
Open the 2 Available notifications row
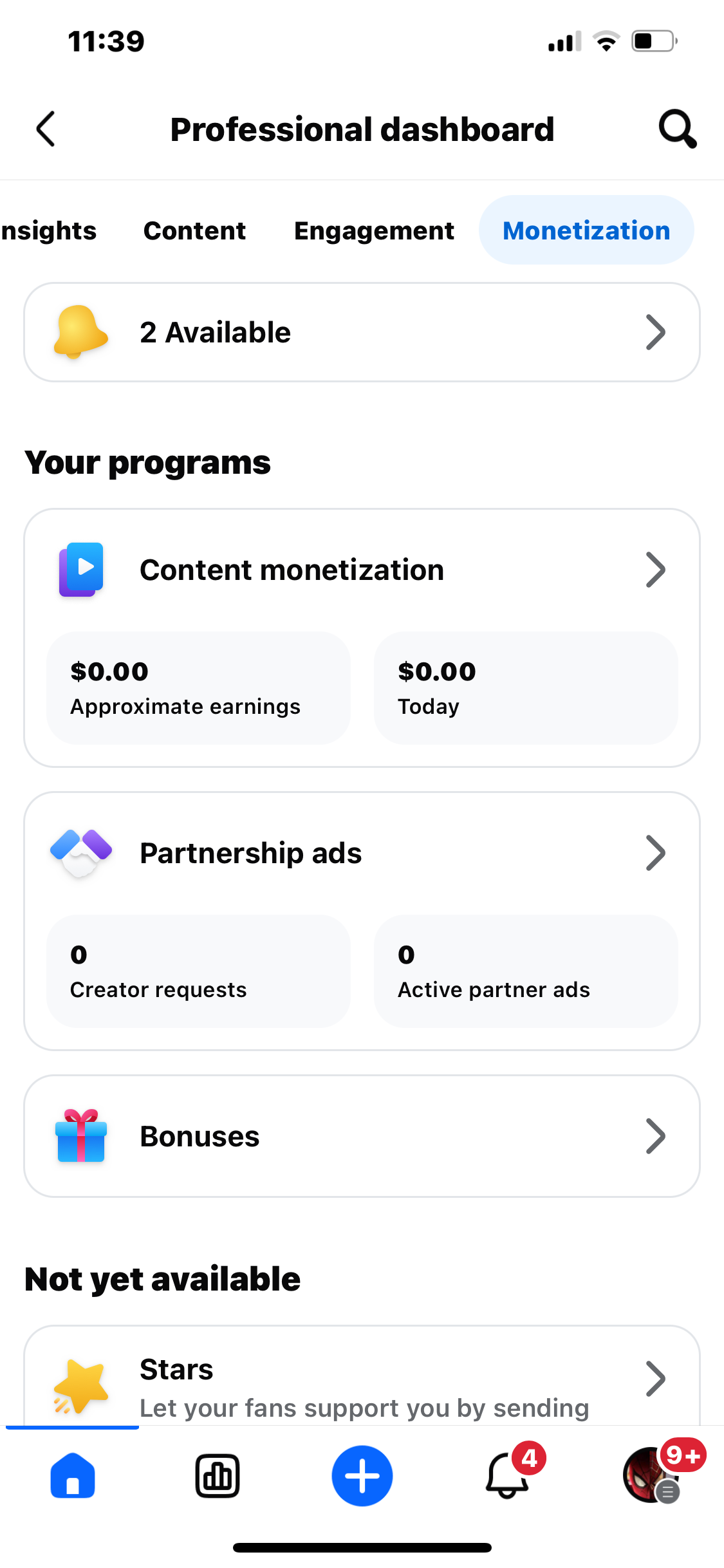[x=362, y=332]
